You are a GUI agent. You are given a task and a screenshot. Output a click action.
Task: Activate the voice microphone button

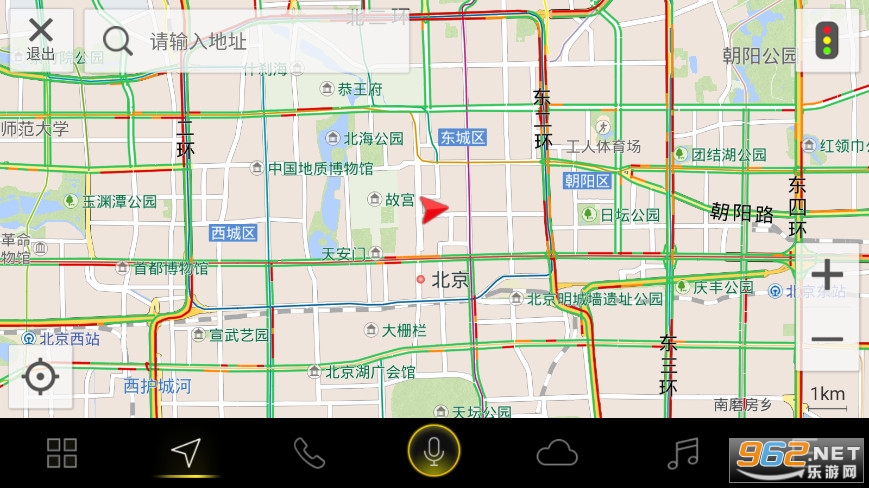(434, 453)
